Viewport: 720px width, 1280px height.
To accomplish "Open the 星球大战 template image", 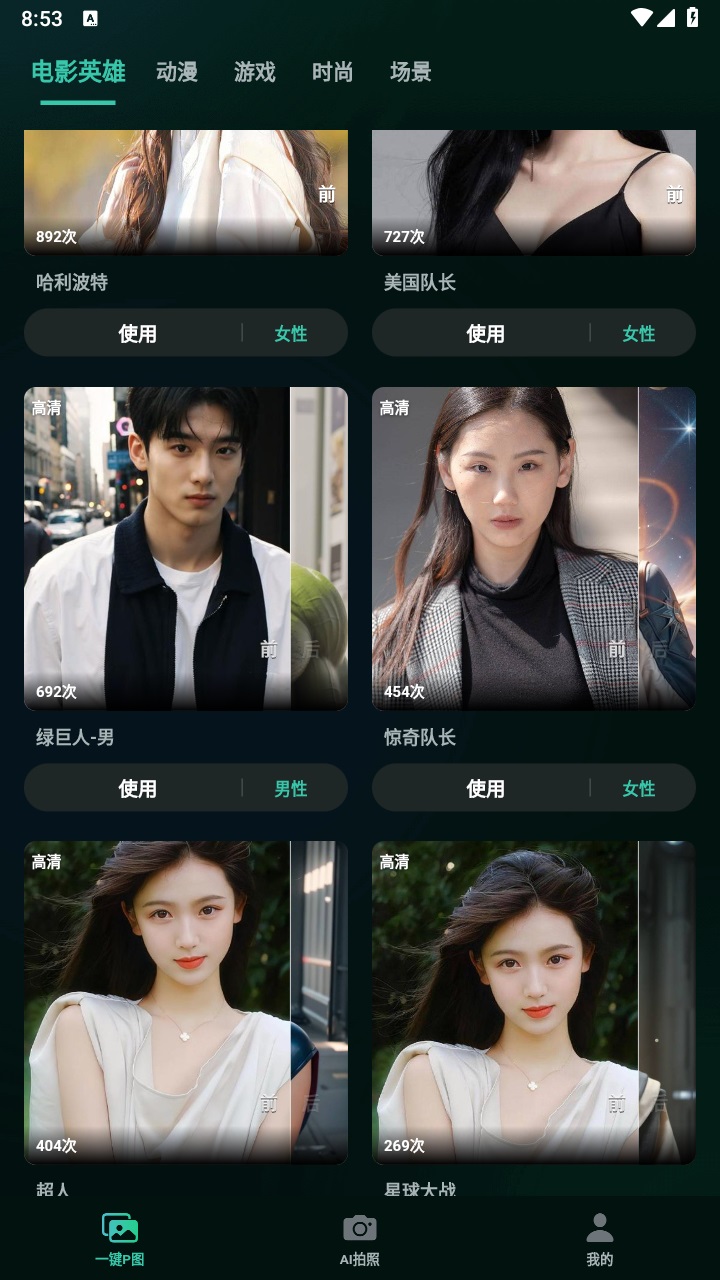I will 534,1002.
